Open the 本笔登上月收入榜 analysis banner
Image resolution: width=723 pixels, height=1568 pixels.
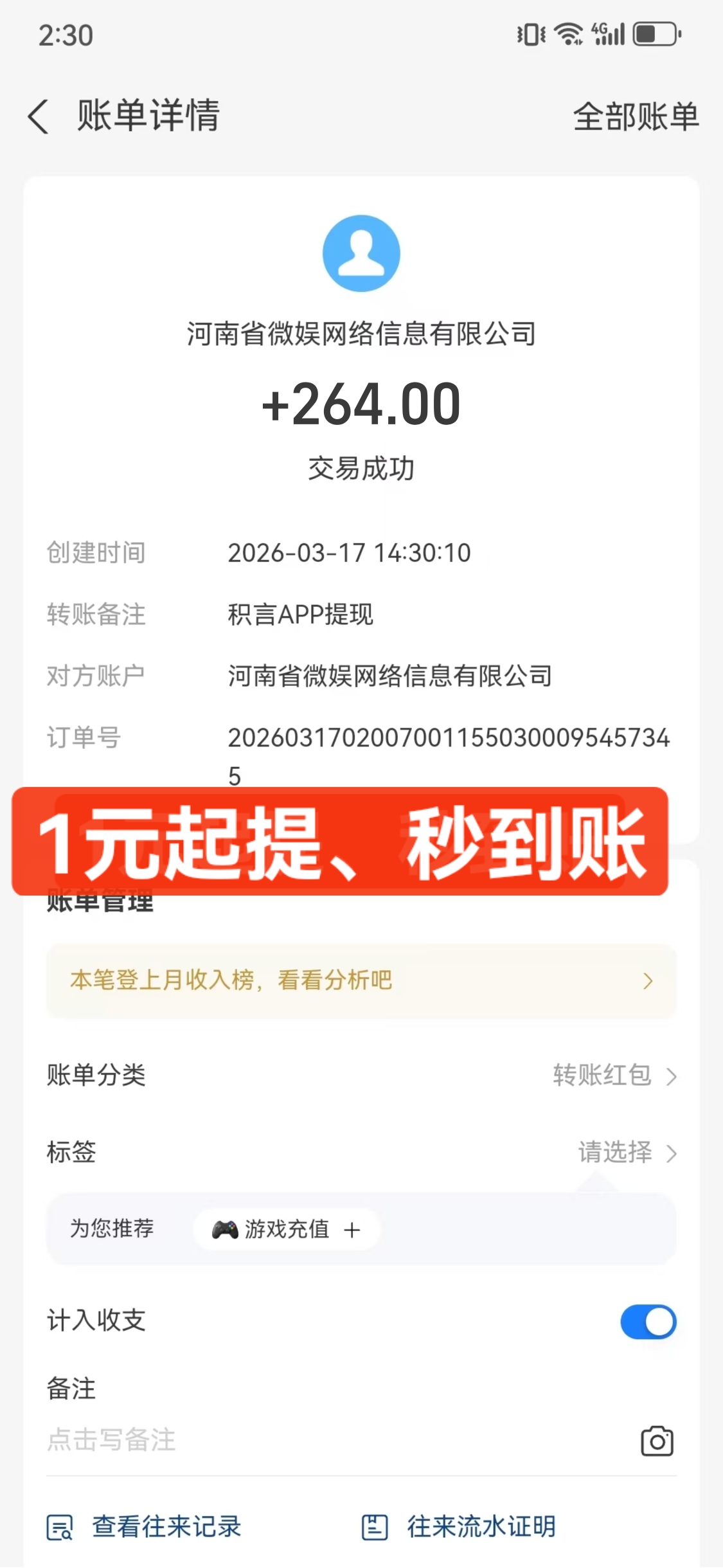pos(361,981)
